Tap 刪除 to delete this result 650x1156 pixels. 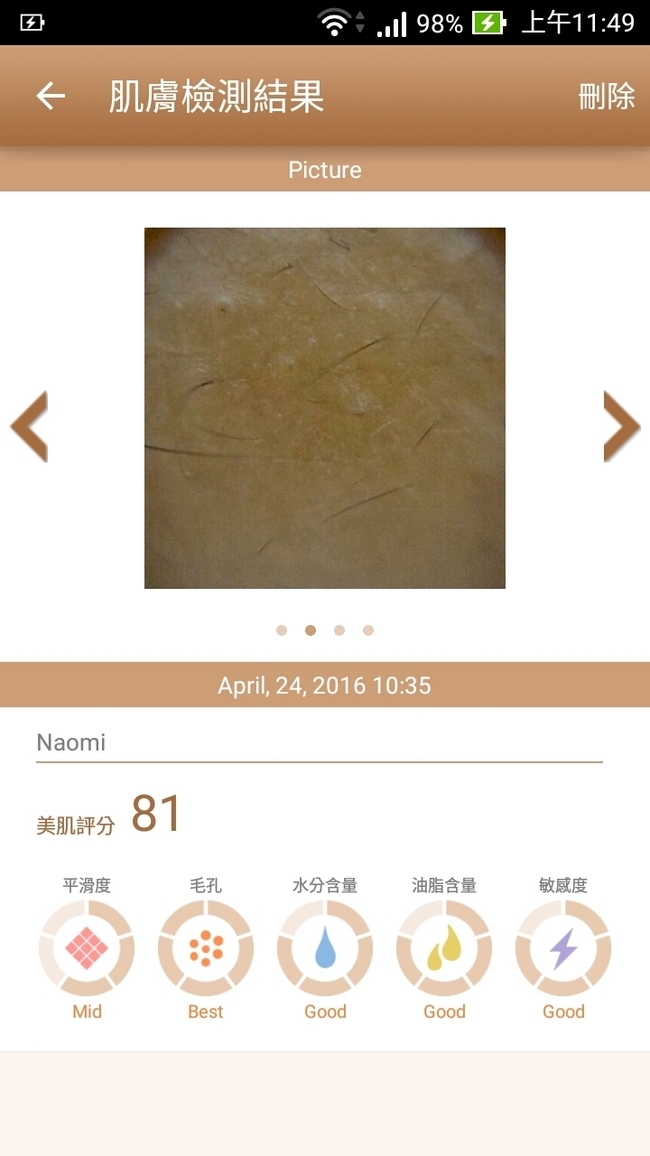(606, 96)
